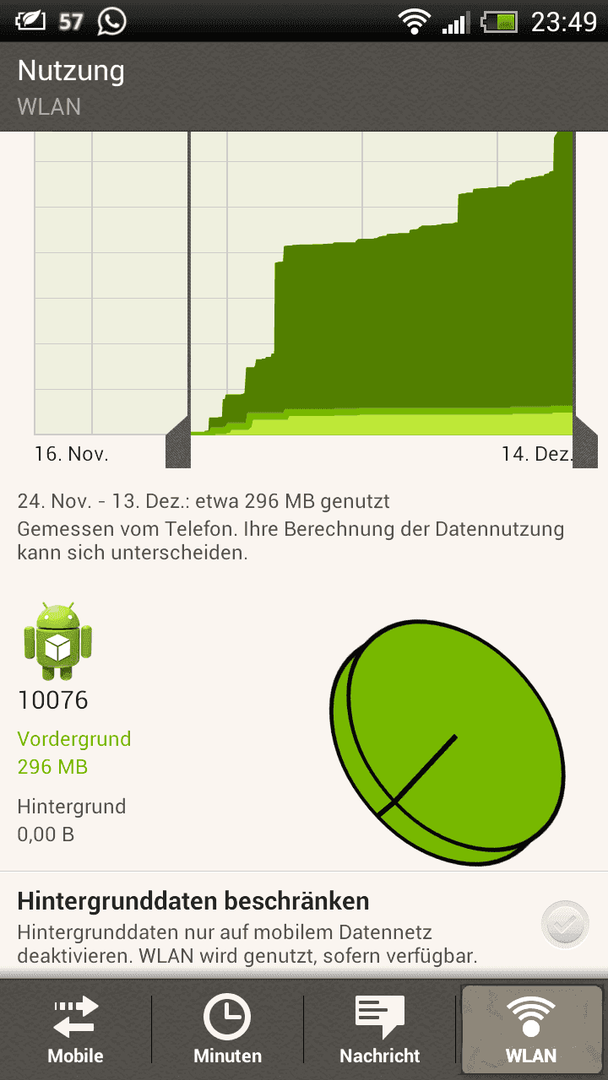Tap the left range handle on the chart
Image resolution: width=608 pixels, height=1080 pixels.
tap(178, 442)
